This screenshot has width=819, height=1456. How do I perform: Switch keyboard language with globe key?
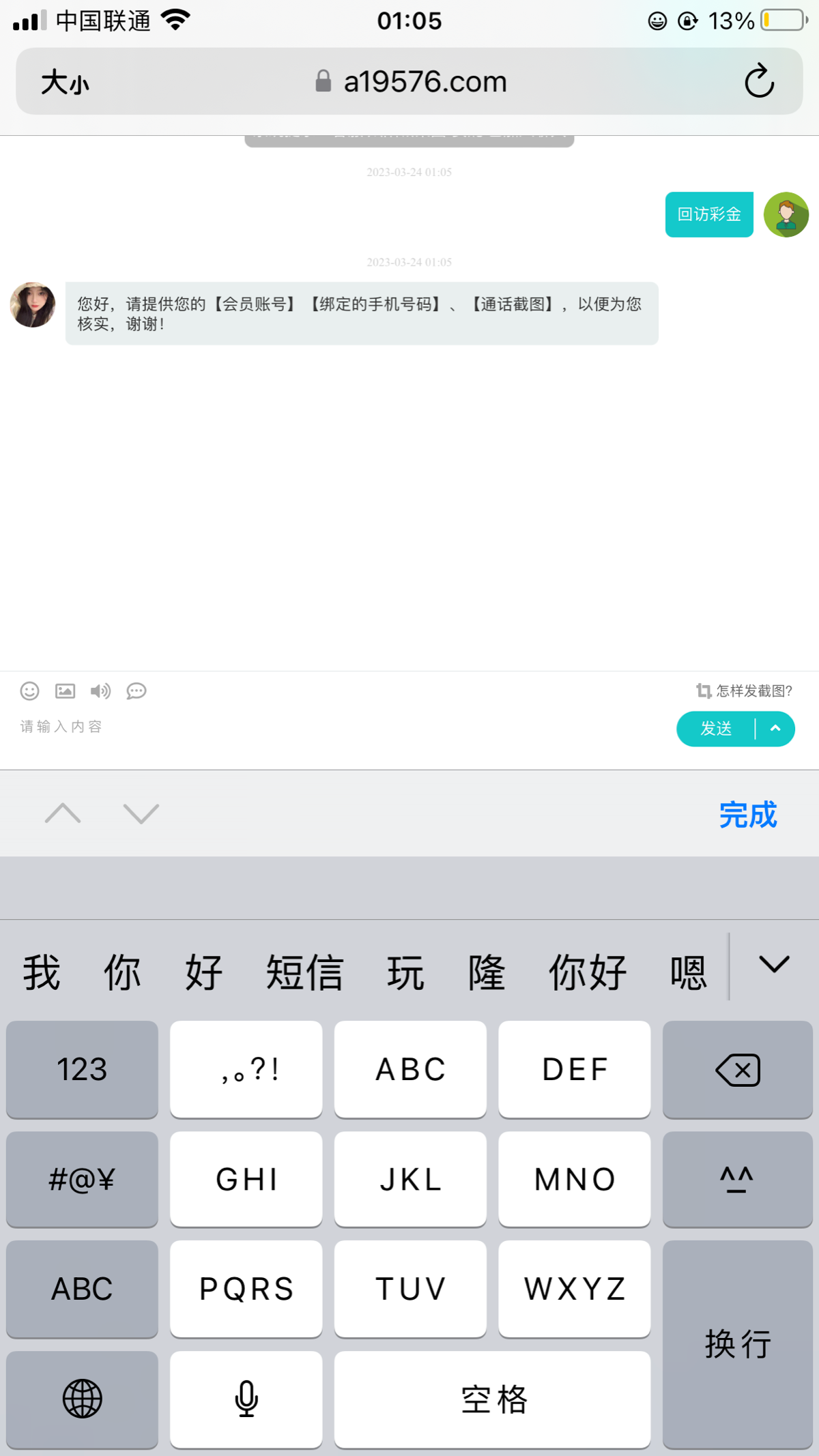(x=82, y=1399)
